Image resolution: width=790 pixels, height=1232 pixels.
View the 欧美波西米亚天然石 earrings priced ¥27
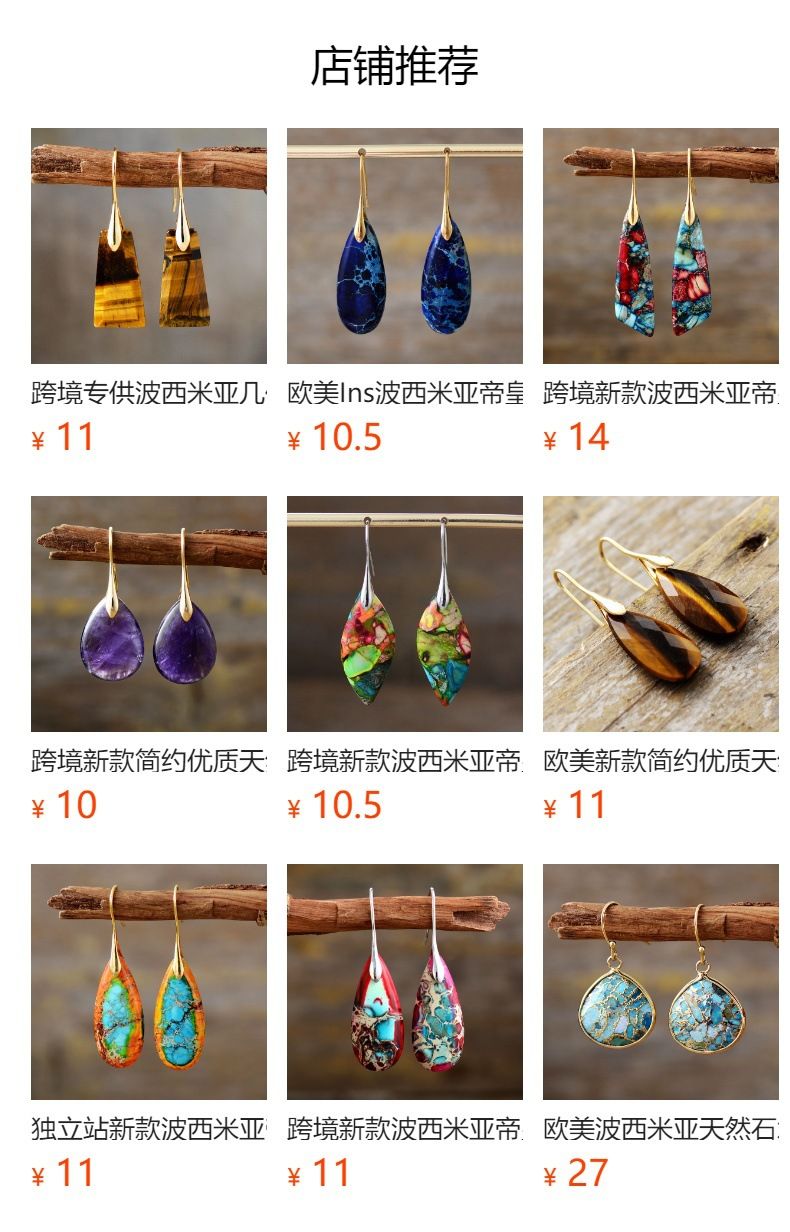661,982
